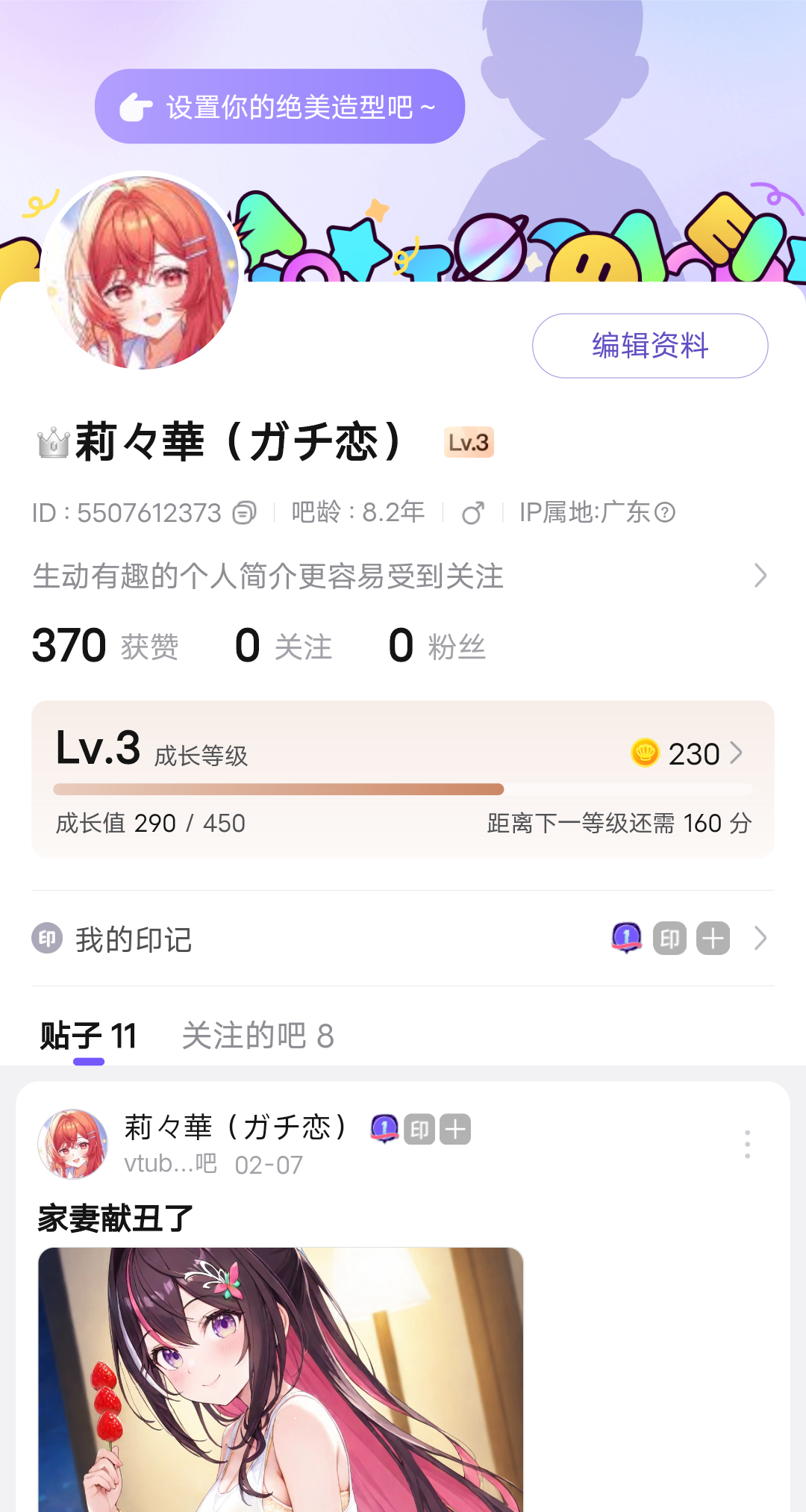This screenshot has height=1512, width=806.
Task: Copy the user ID 5507612373
Action: point(244,513)
